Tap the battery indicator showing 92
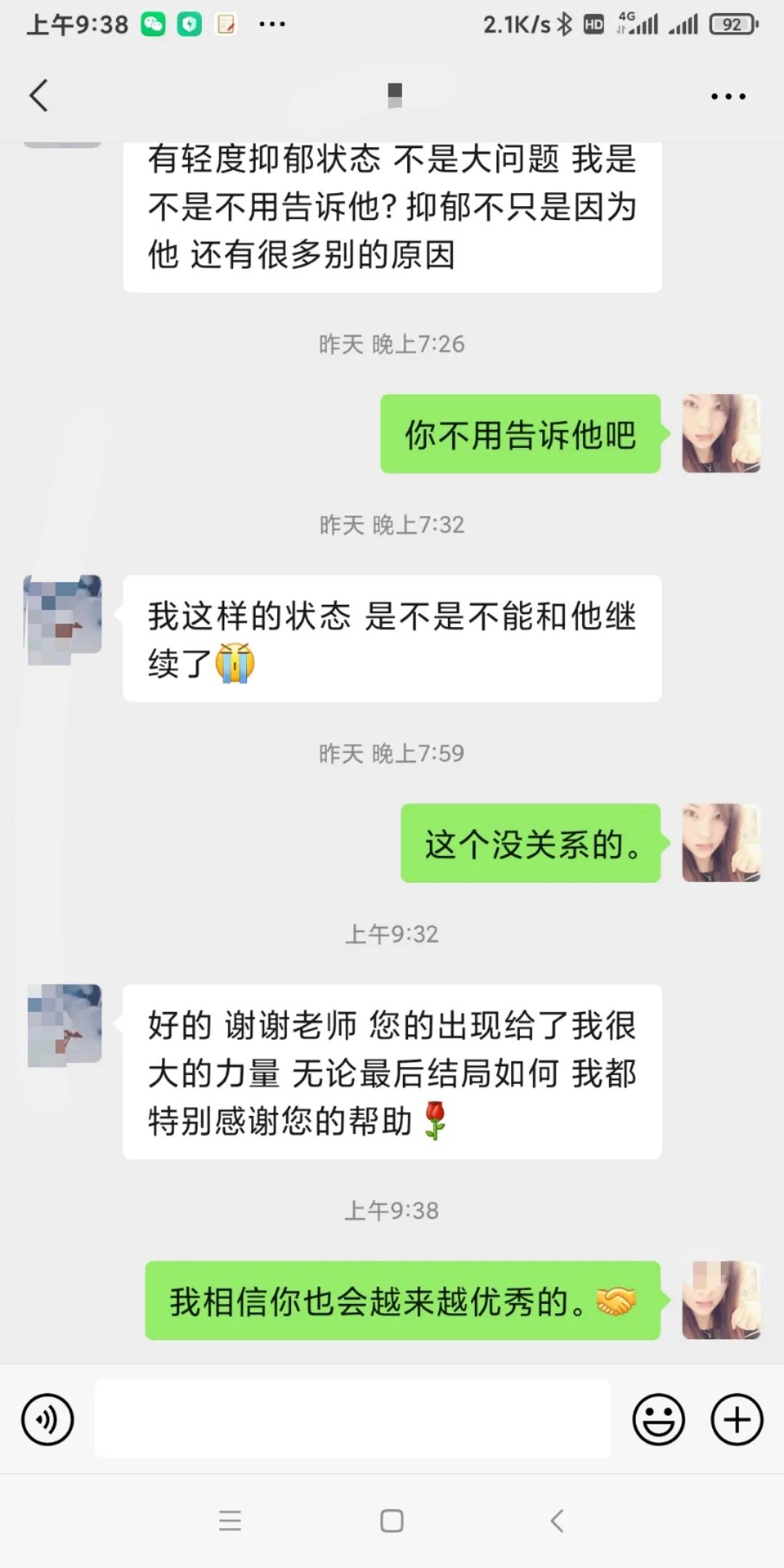 [x=733, y=23]
